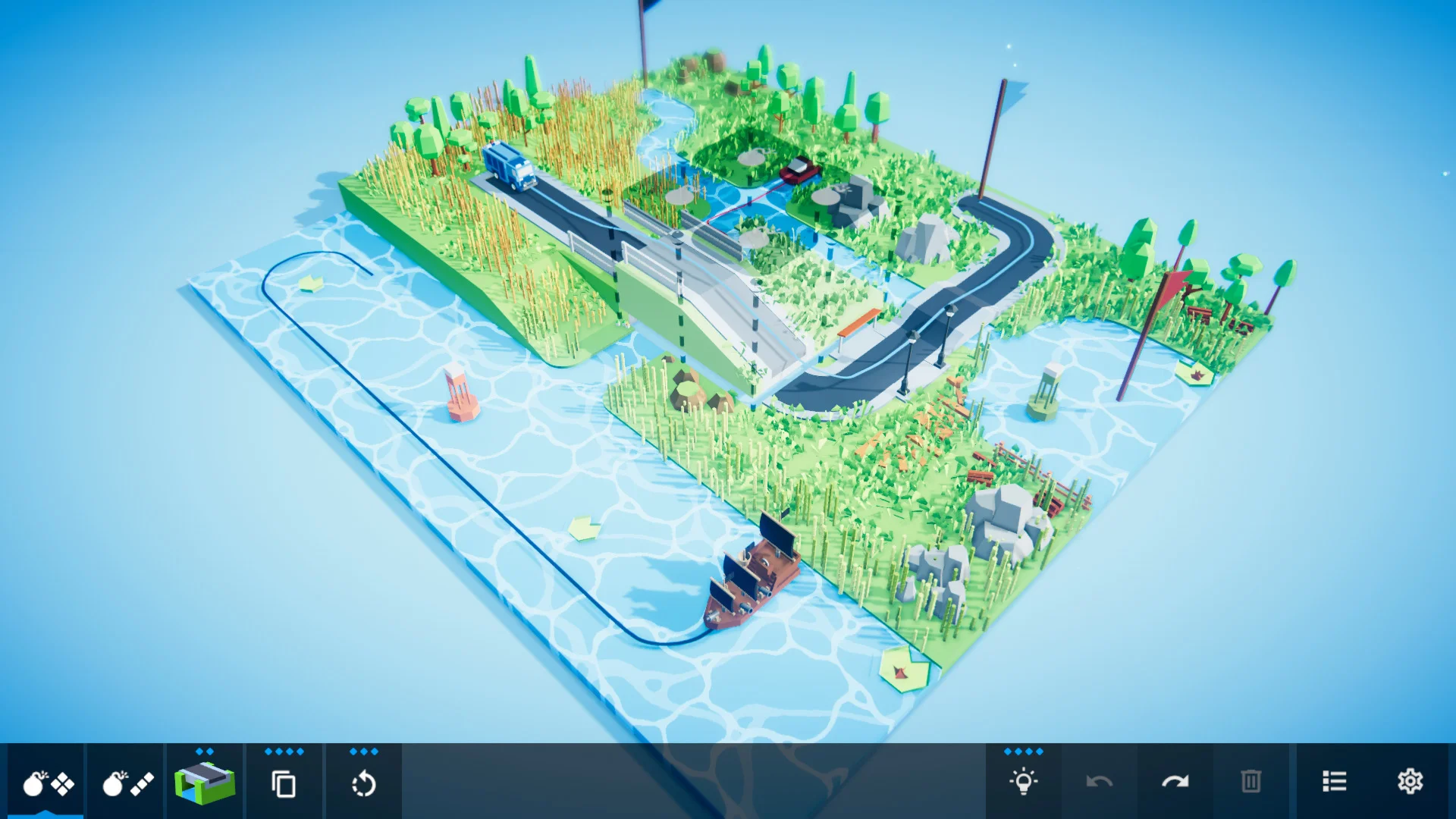
Task: Tap the trash can delete icon
Action: (x=1250, y=781)
